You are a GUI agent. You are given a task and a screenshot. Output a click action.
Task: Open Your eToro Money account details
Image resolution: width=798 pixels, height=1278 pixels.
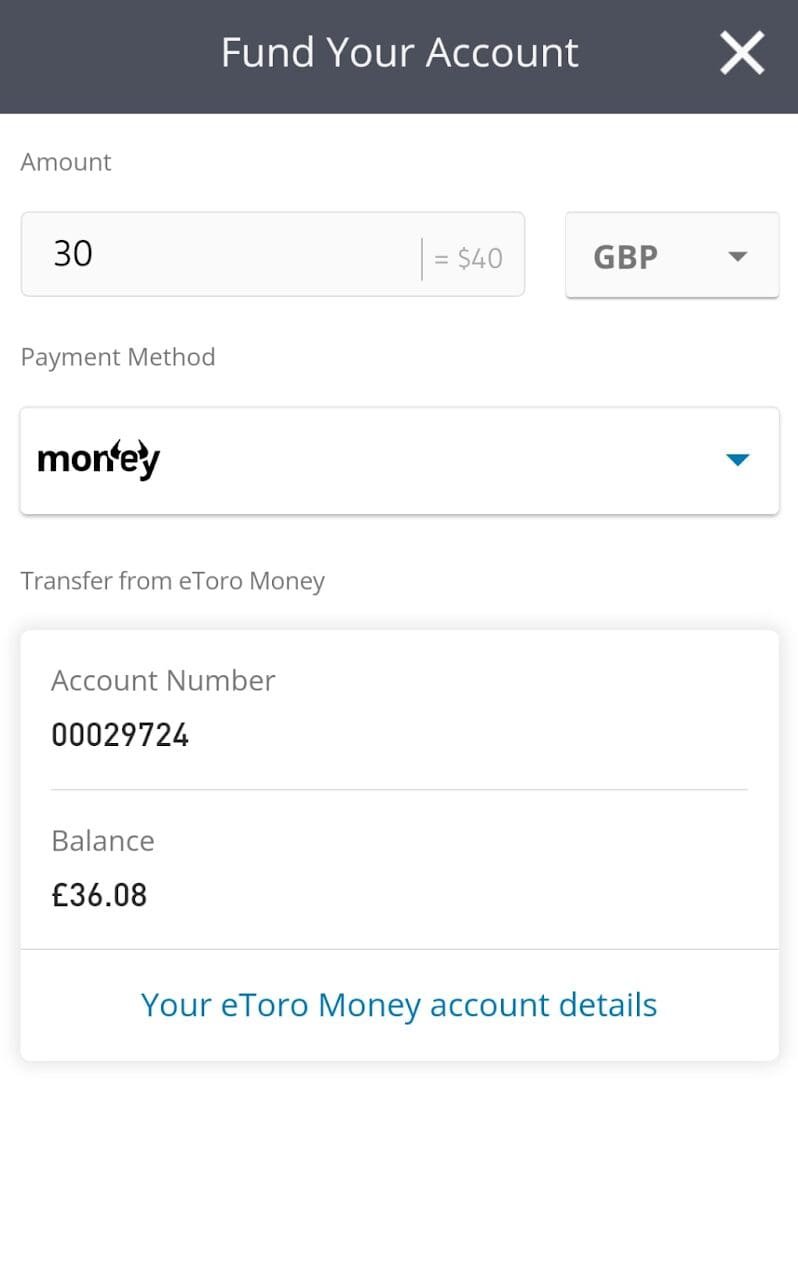(x=399, y=1004)
